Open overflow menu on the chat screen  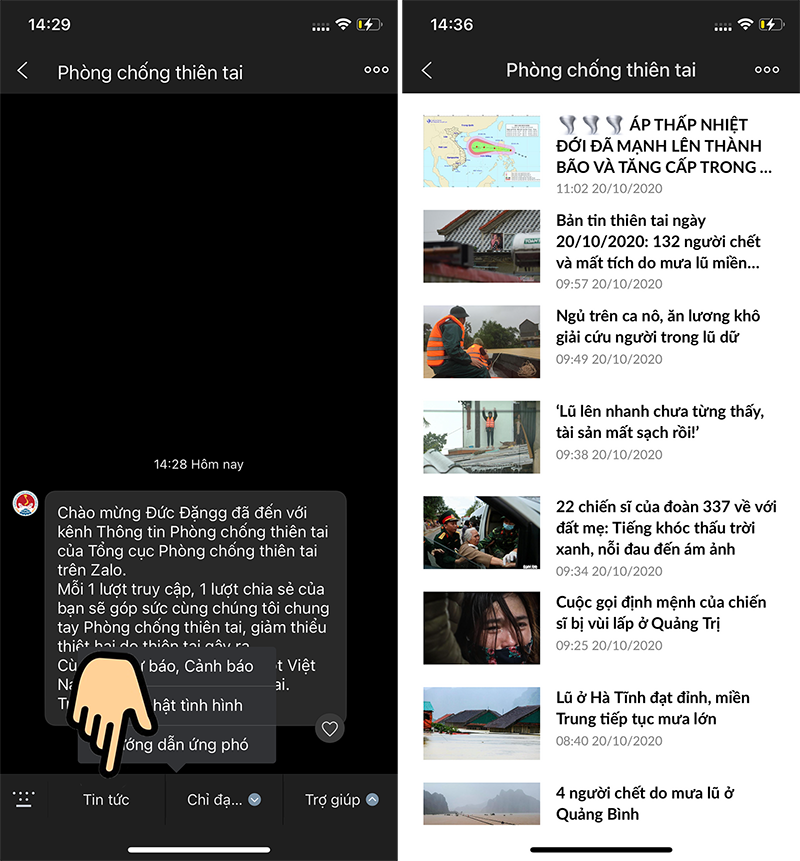click(376, 70)
